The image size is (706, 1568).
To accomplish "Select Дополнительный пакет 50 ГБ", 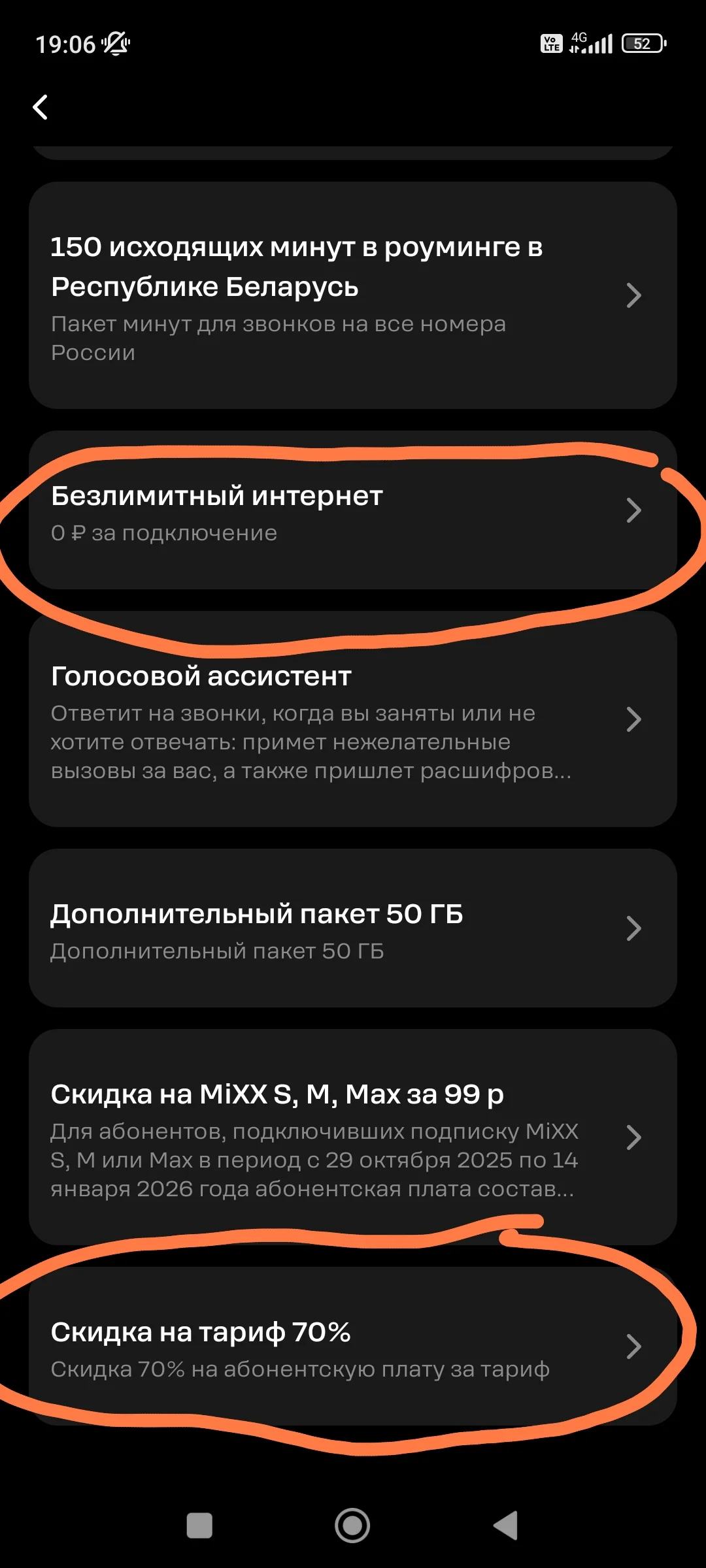I will pos(353,928).
